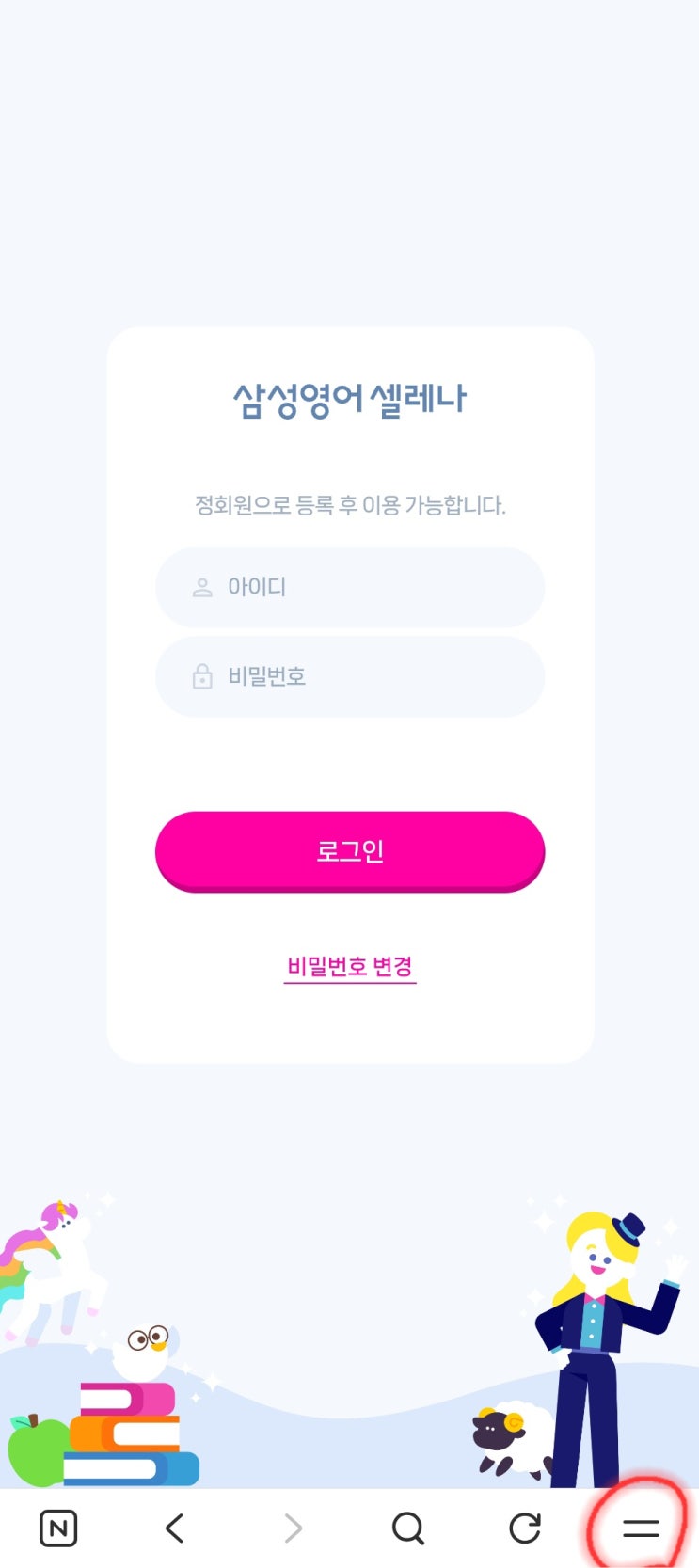Reload the page with the refresh icon

(525, 1528)
